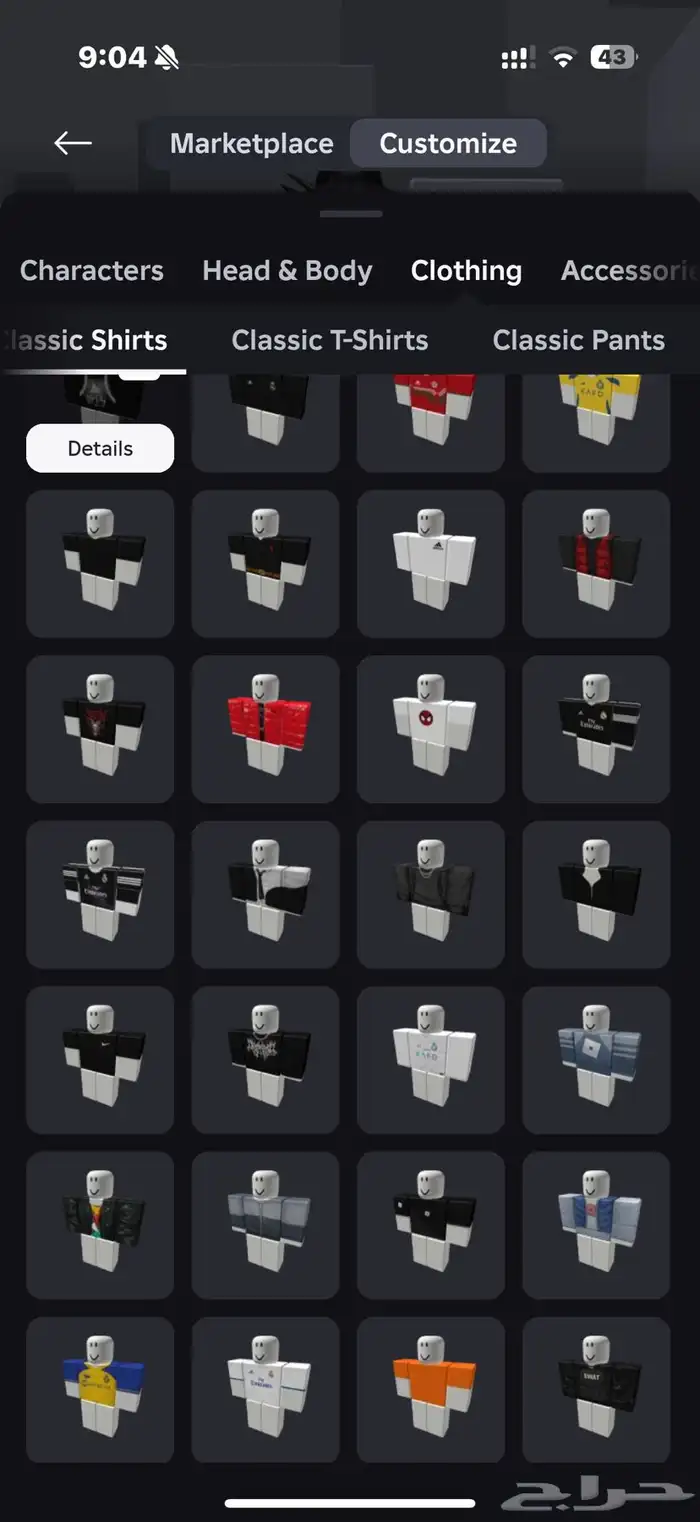700x1522 pixels.
Task: Select the Customize segment
Action: pyautogui.click(x=448, y=143)
